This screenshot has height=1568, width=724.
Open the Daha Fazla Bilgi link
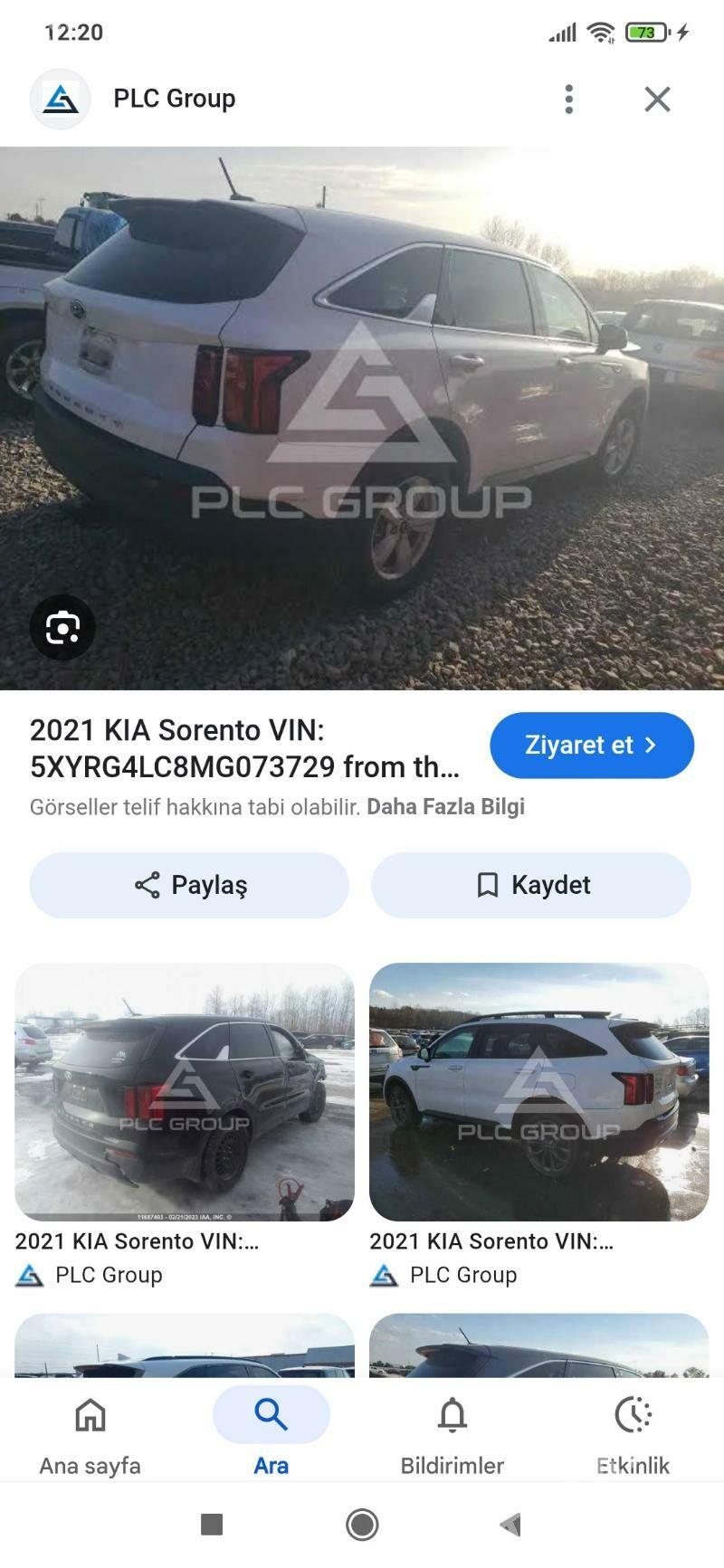(x=445, y=806)
